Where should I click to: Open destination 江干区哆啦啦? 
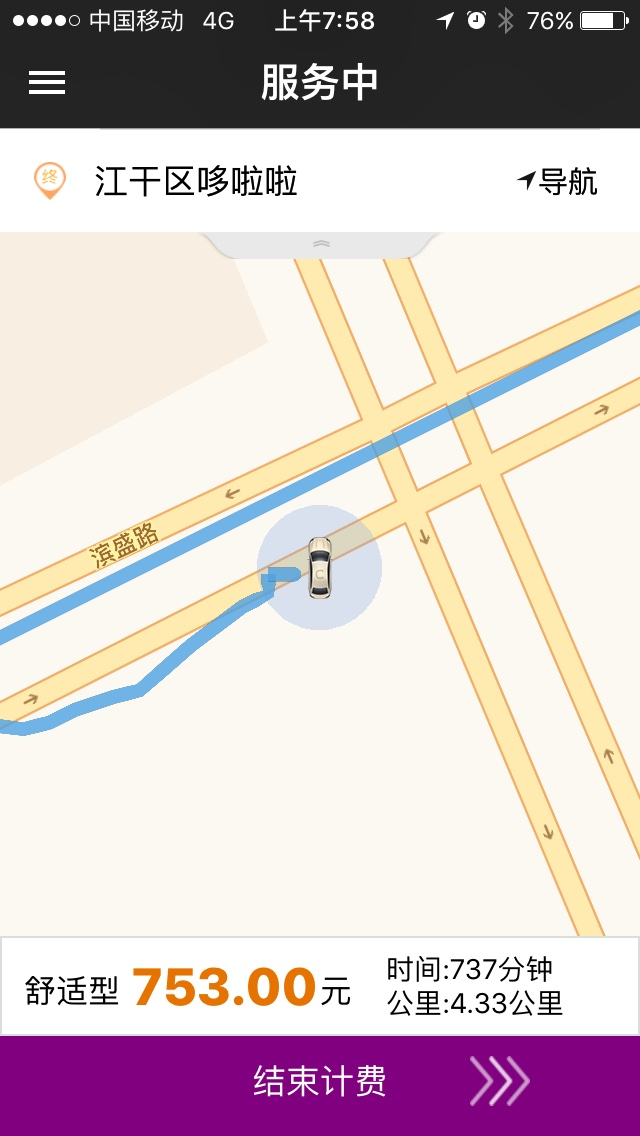click(x=196, y=182)
